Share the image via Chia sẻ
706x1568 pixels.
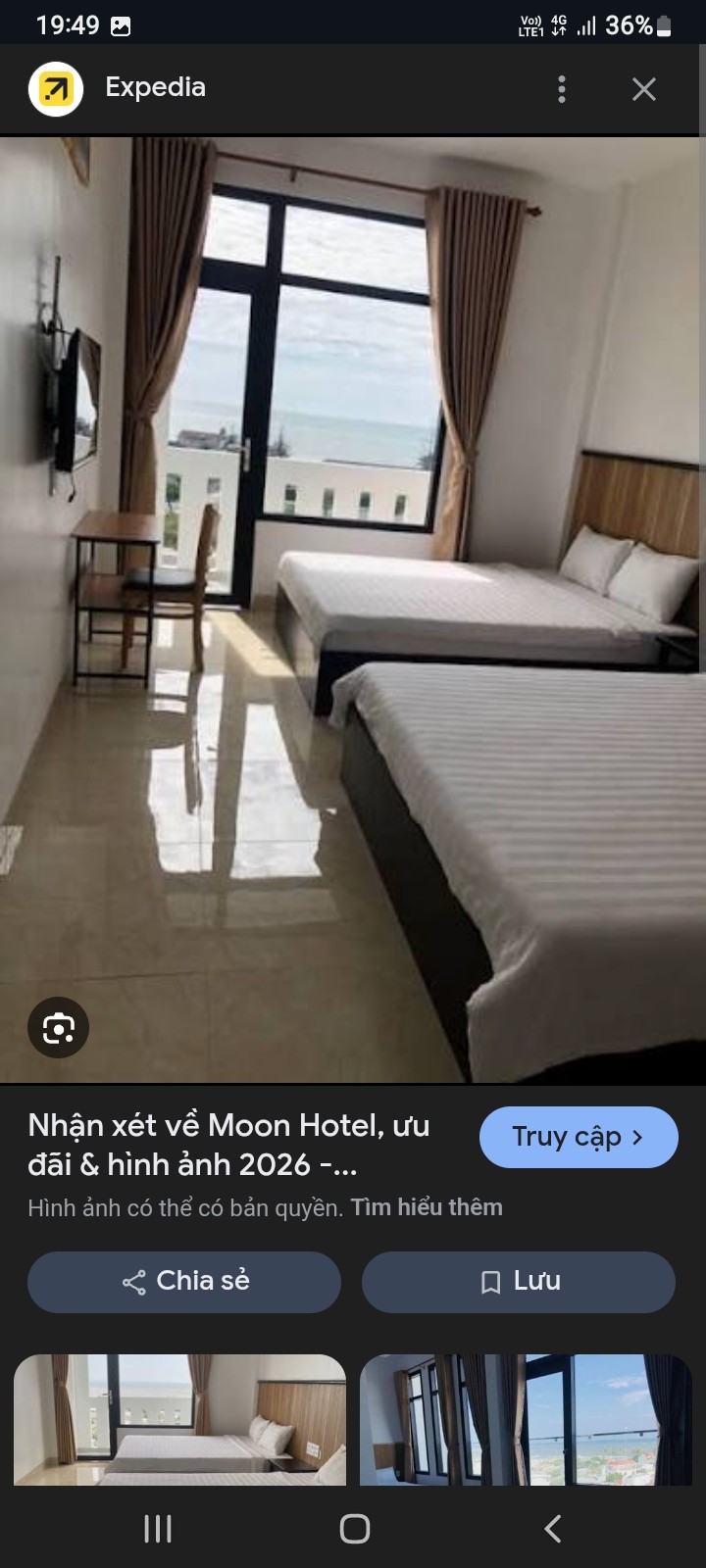point(184,1281)
